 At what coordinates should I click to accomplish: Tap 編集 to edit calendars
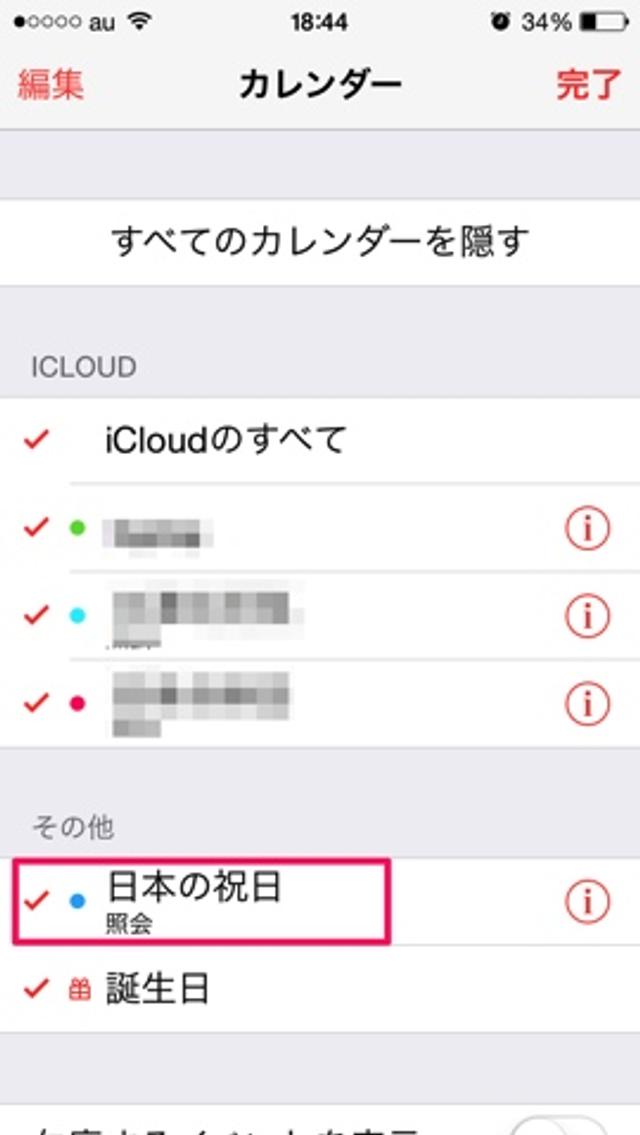(x=50, y=84)
